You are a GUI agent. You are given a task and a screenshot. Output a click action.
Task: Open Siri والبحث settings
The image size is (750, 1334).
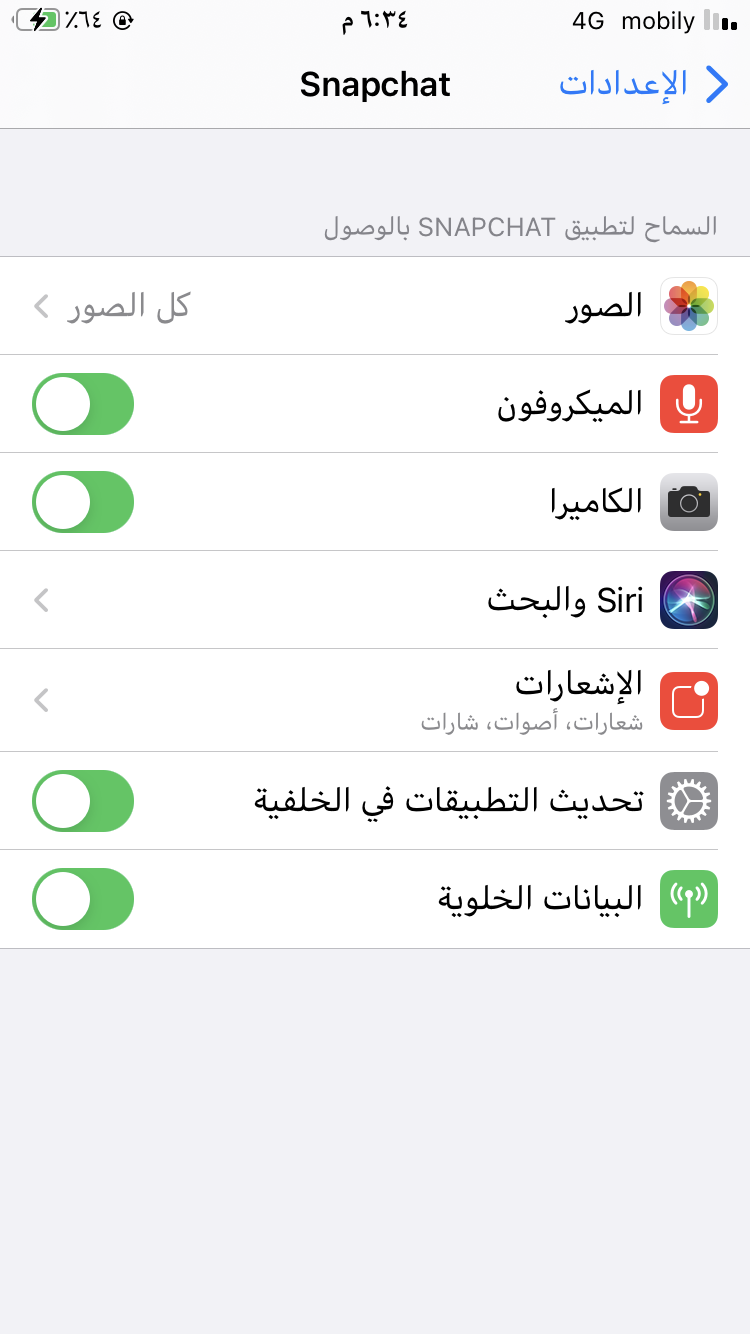pyautogui.click(x=375, y=600)
